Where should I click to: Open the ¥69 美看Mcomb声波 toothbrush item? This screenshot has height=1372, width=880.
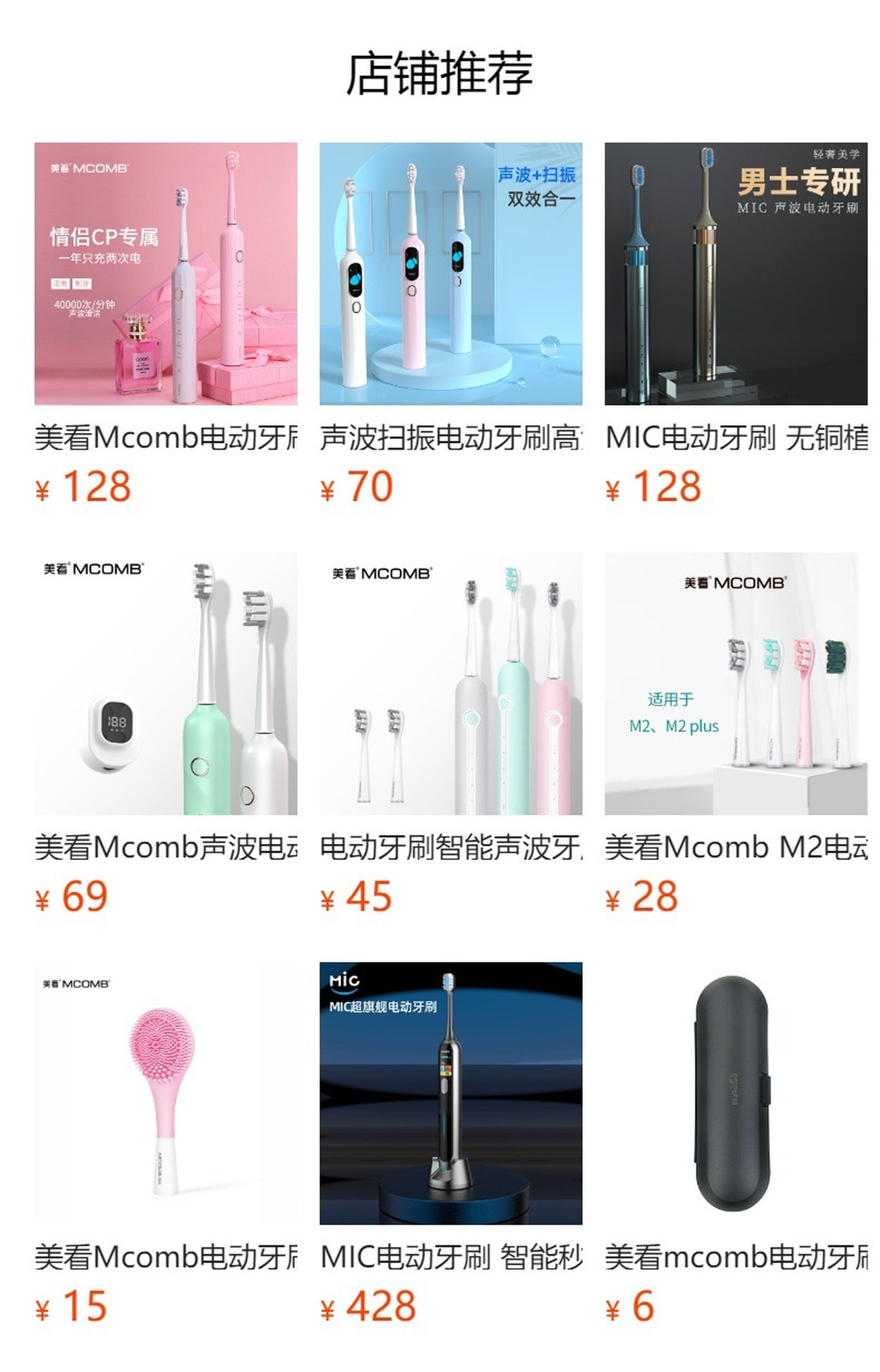(x=166, y=683)
